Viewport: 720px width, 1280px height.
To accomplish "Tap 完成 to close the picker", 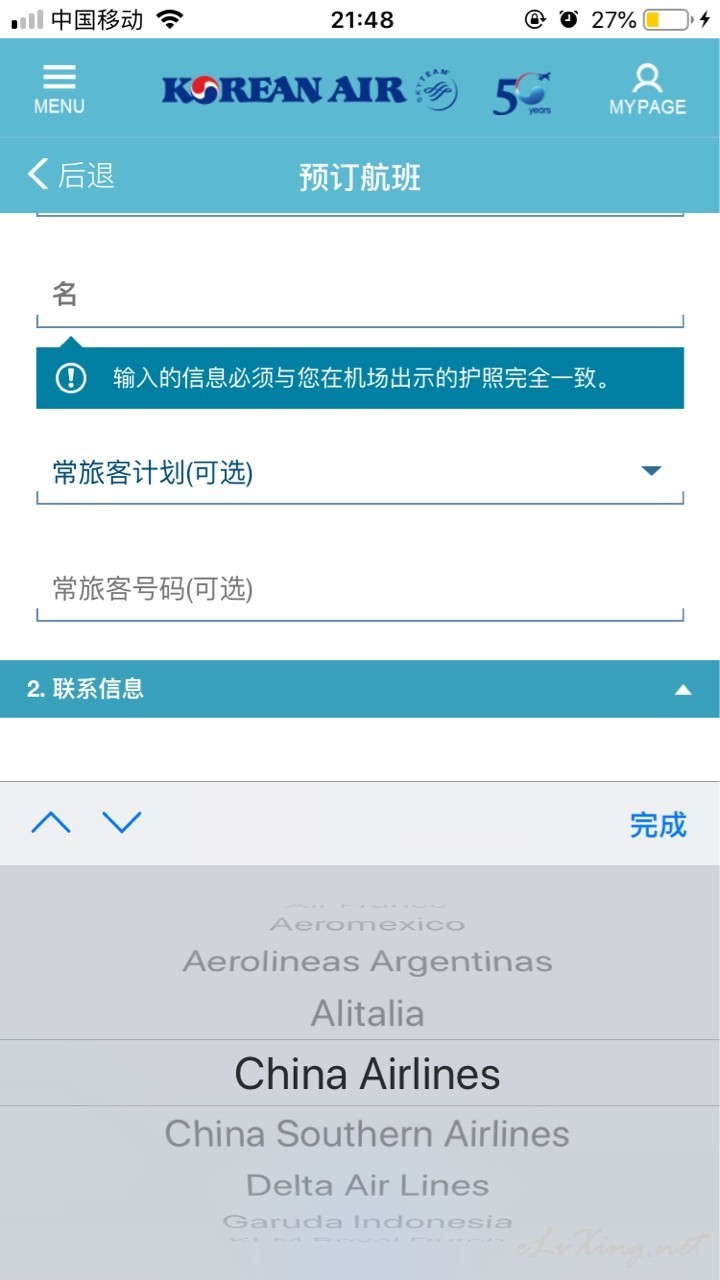I will (658, 824).
